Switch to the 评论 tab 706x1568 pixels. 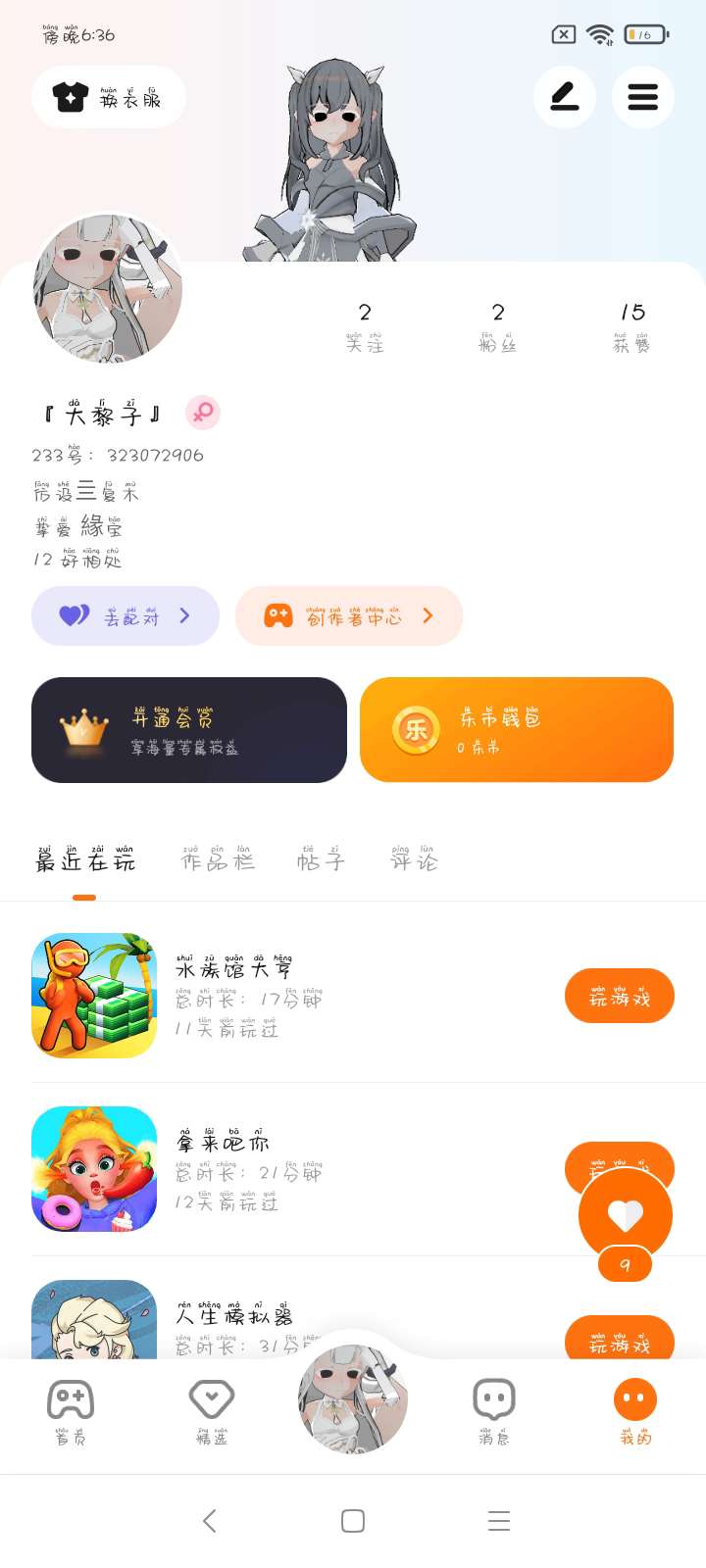point(414,859)
